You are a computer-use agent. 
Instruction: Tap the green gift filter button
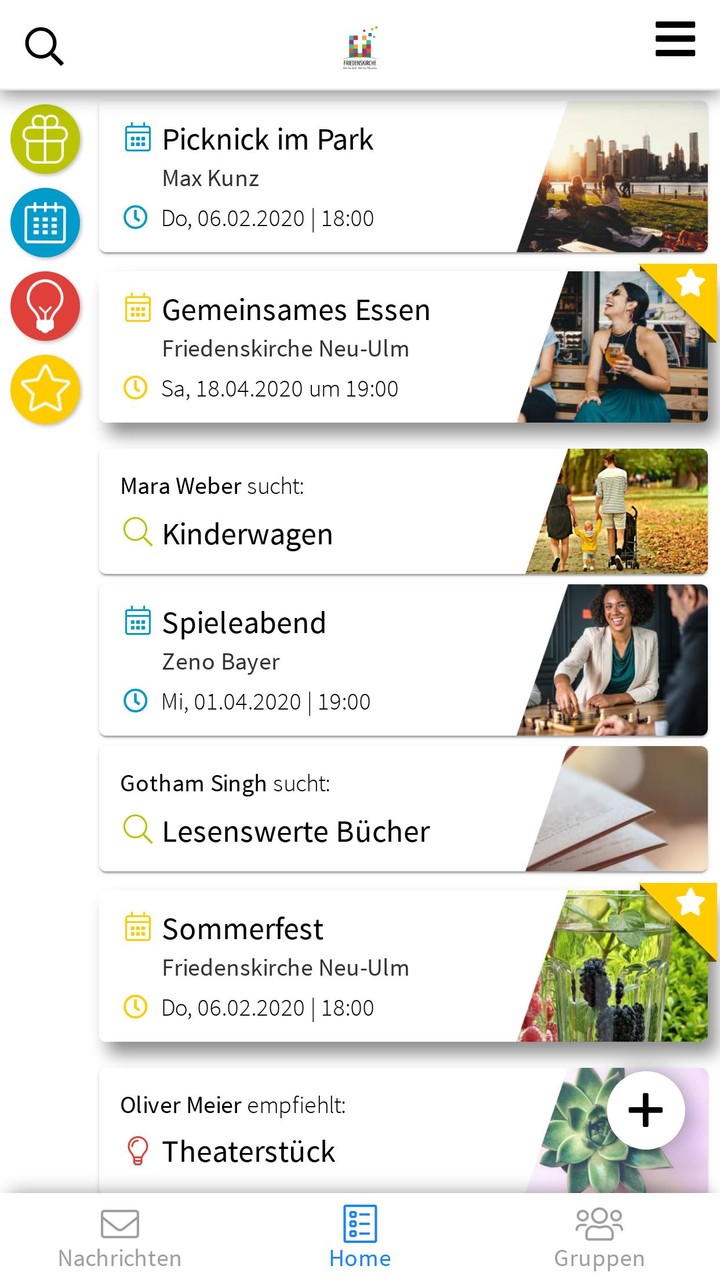(x=45, y=139)
